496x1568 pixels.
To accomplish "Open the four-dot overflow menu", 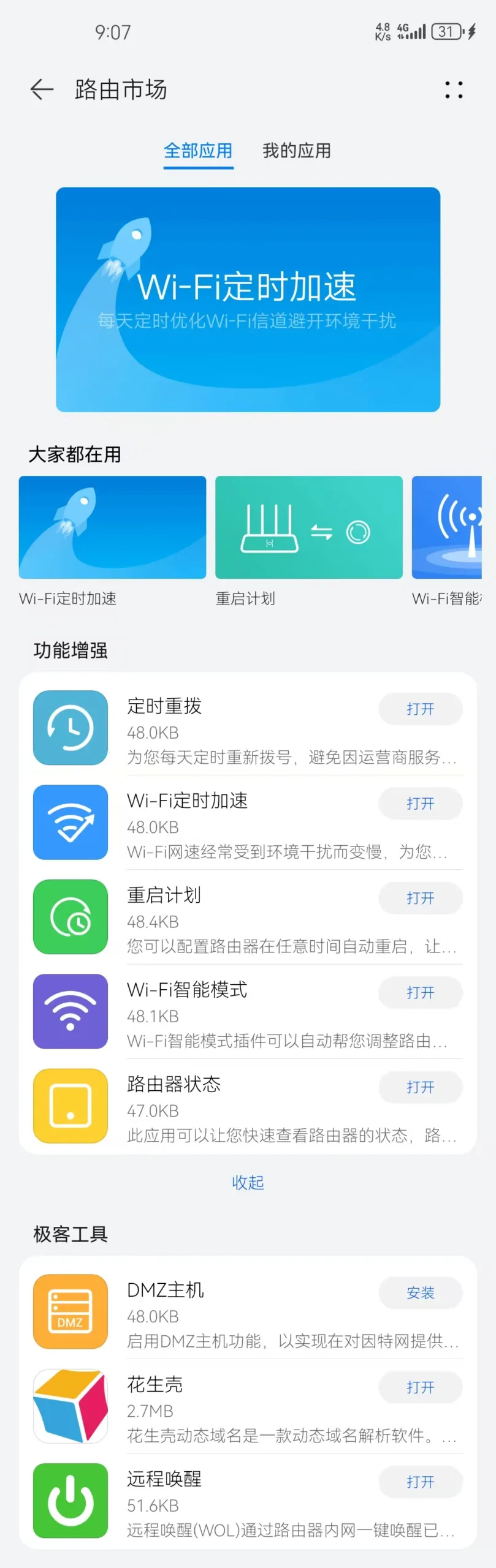I will tap(454, 89).
